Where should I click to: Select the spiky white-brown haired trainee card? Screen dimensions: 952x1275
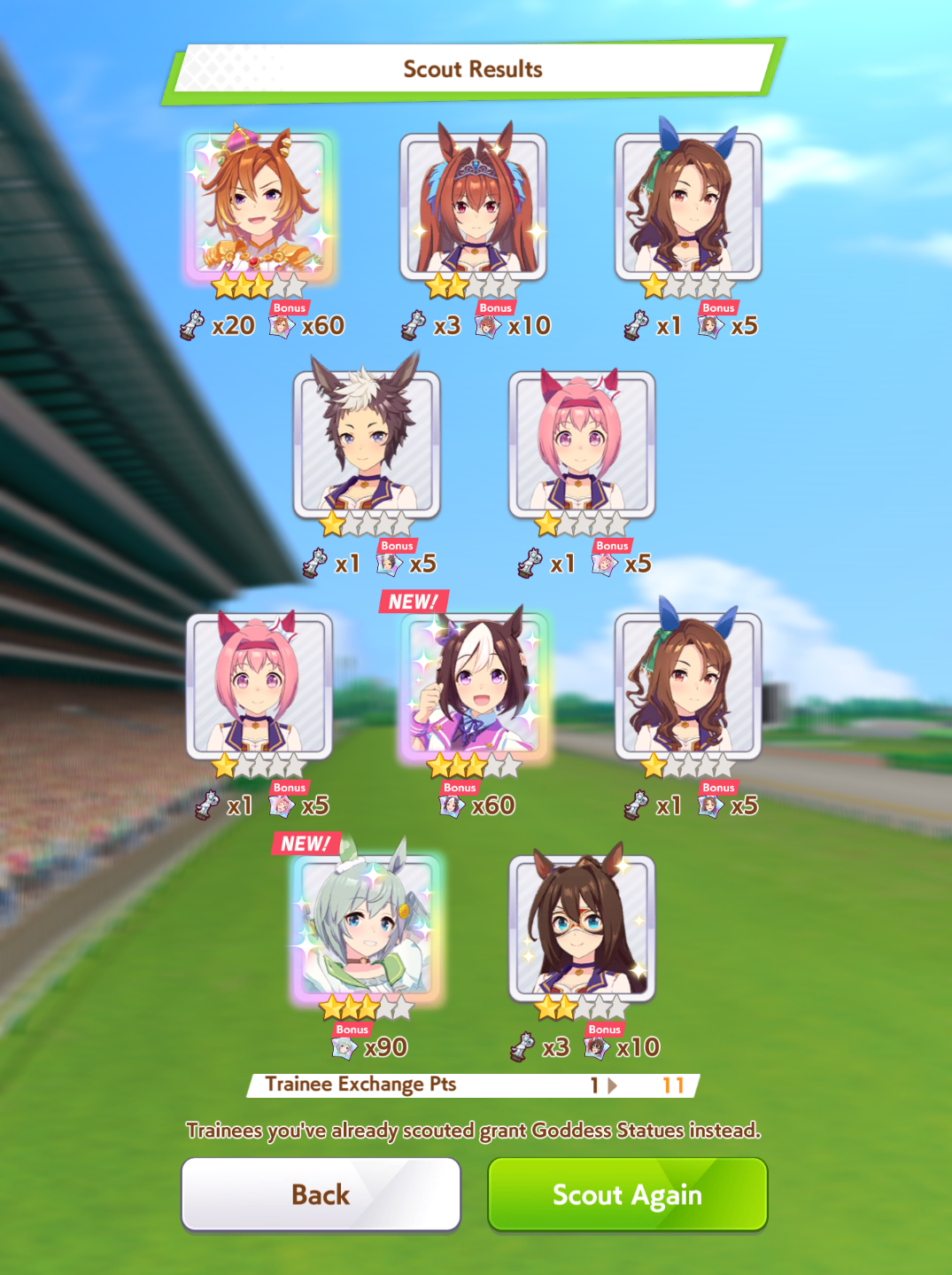click(x=367, y=445)
